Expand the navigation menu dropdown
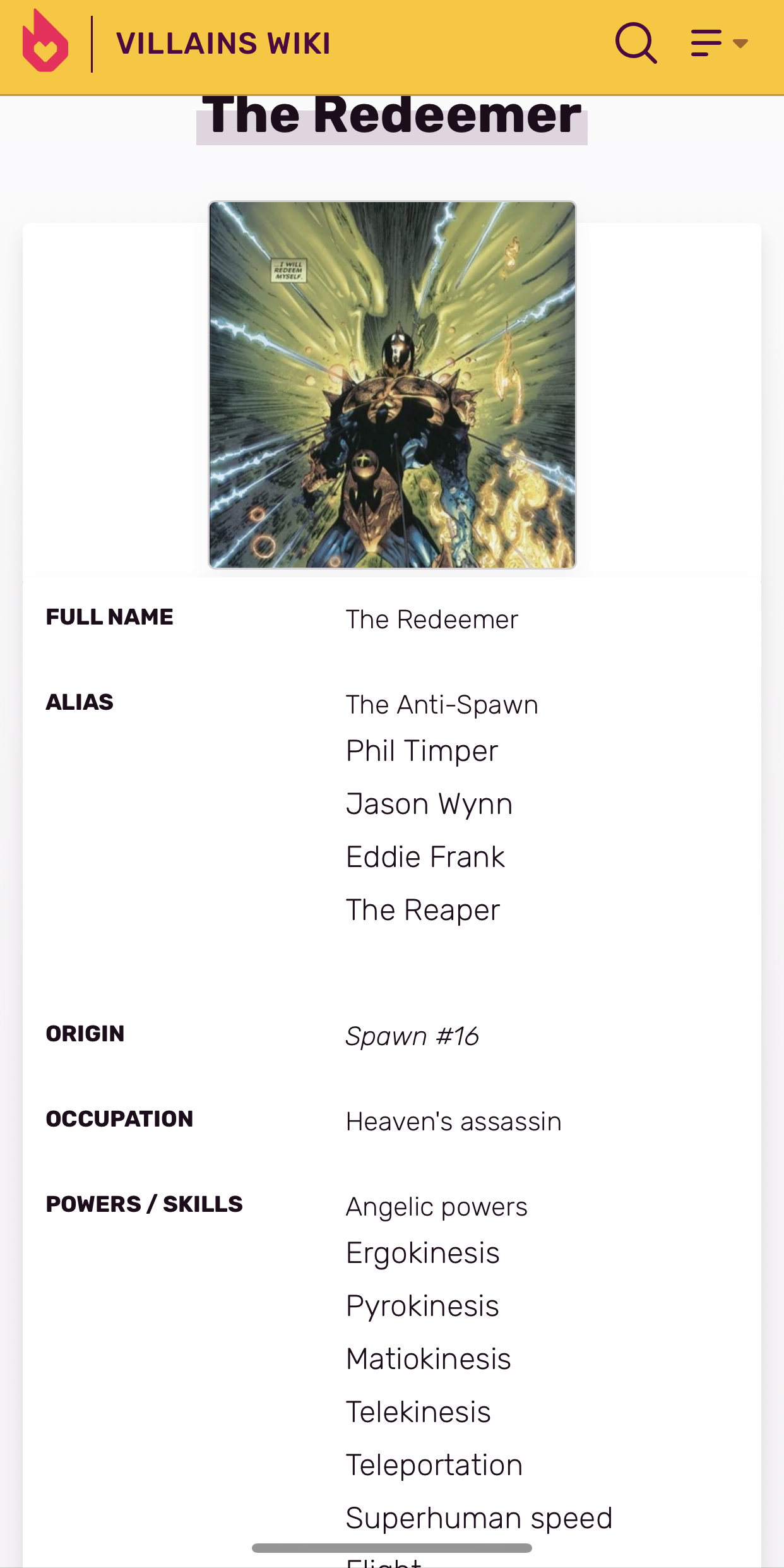 (719, 43)
